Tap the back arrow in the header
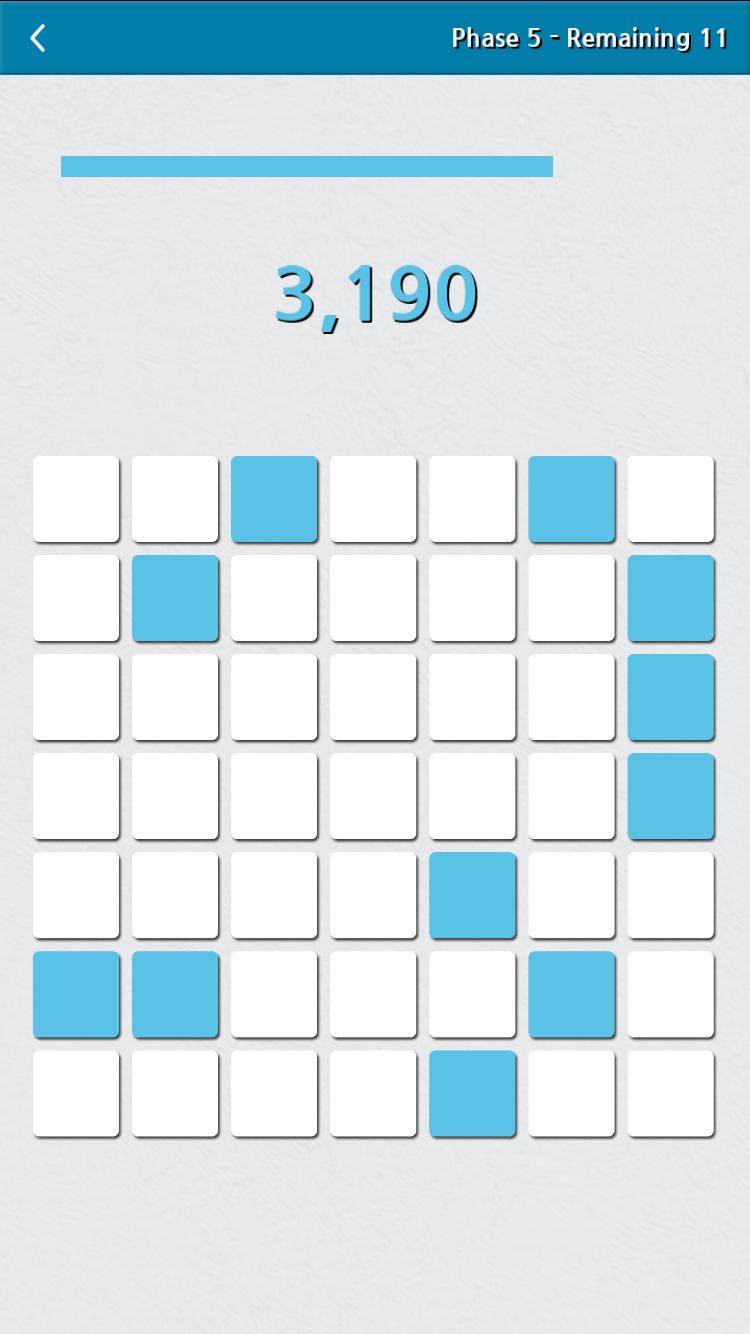750x1334 pixels. pos(38,37)
